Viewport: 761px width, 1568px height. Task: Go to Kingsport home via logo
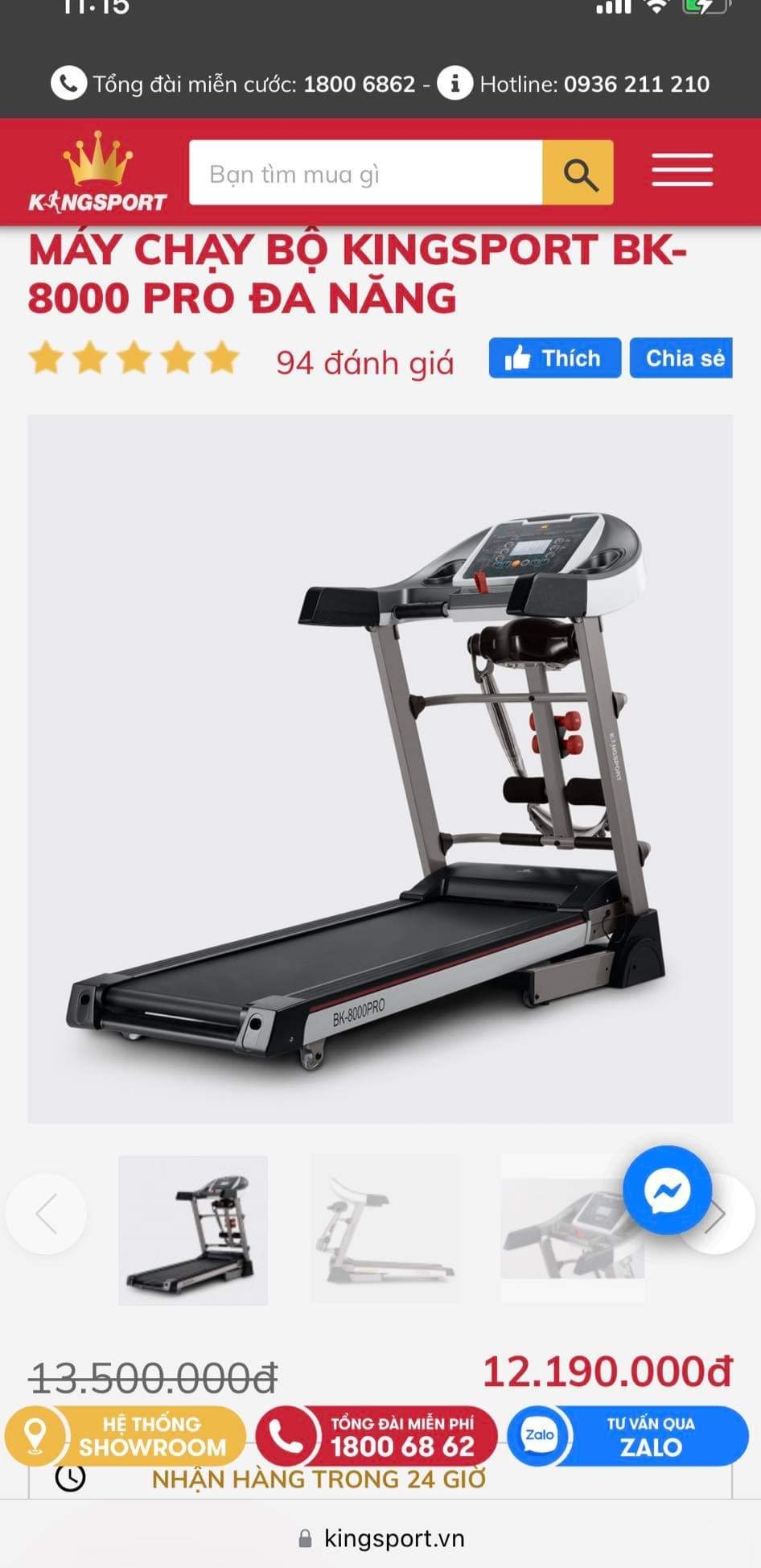point(97,173)
